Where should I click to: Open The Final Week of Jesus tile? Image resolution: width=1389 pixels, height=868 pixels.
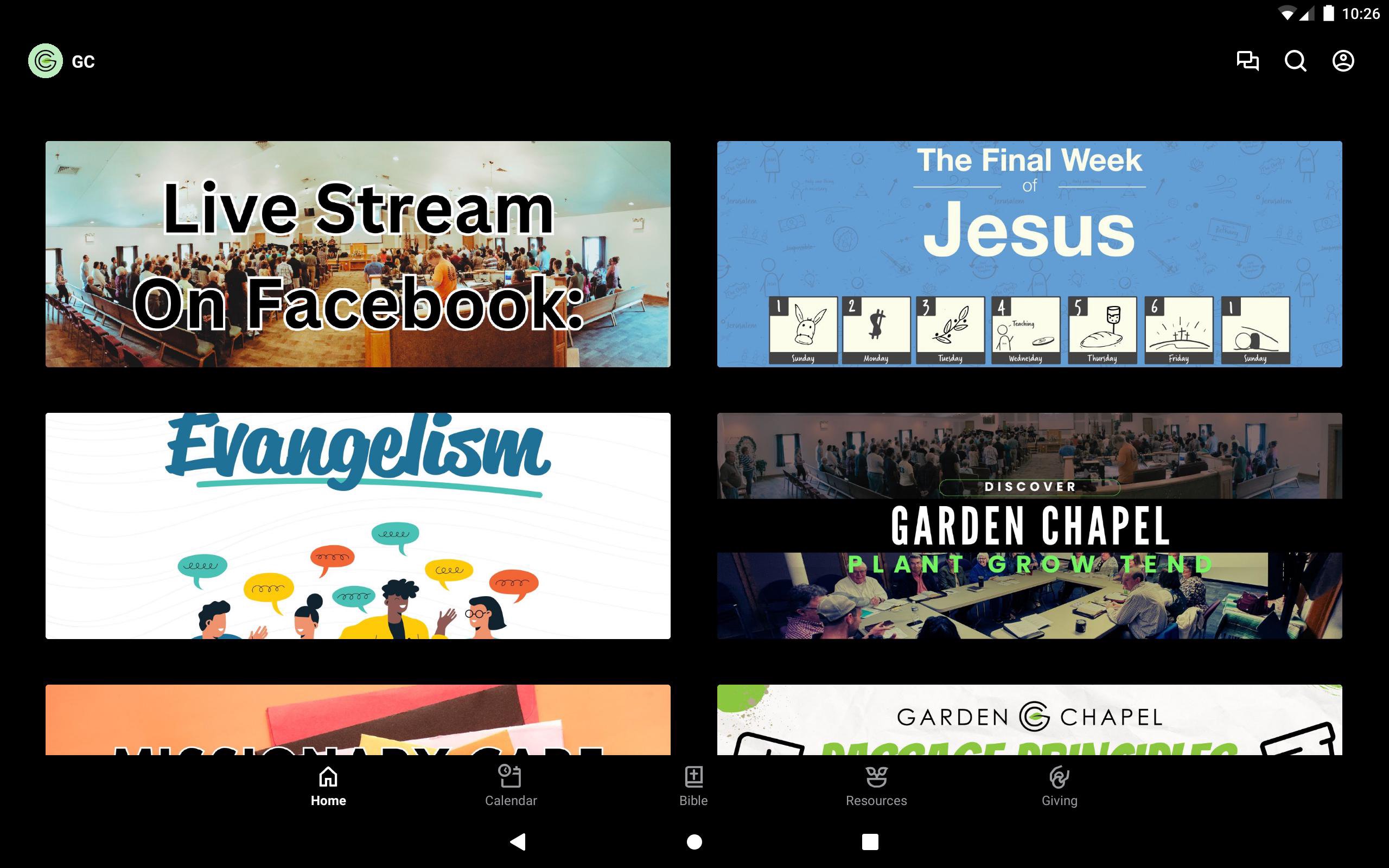1029,254
